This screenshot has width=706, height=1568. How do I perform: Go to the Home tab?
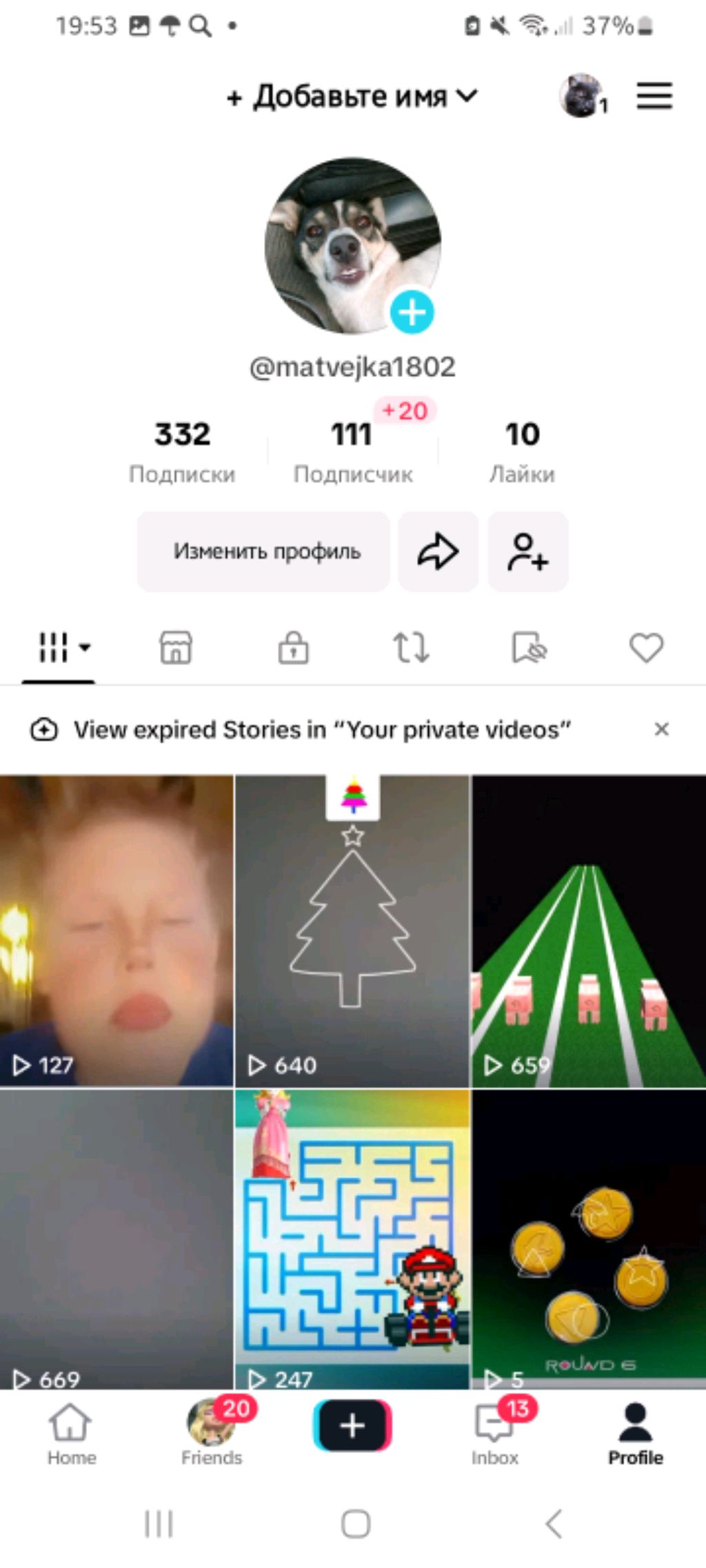pos(71,1434)
